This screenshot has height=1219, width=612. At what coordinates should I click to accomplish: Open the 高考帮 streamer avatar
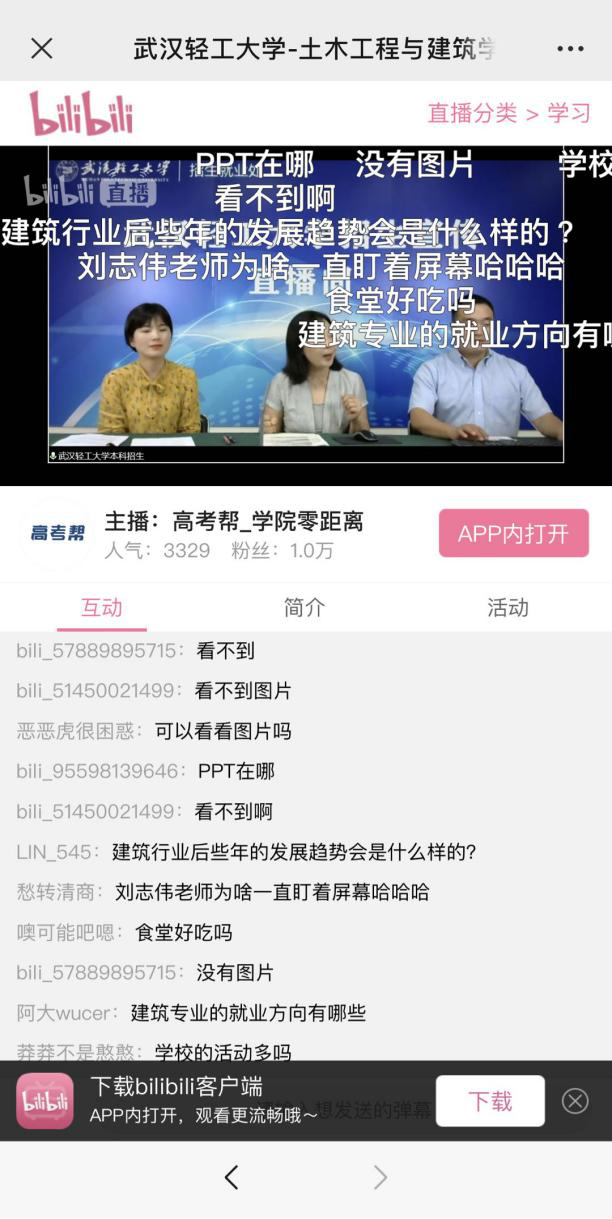click(x=57, y=534)
